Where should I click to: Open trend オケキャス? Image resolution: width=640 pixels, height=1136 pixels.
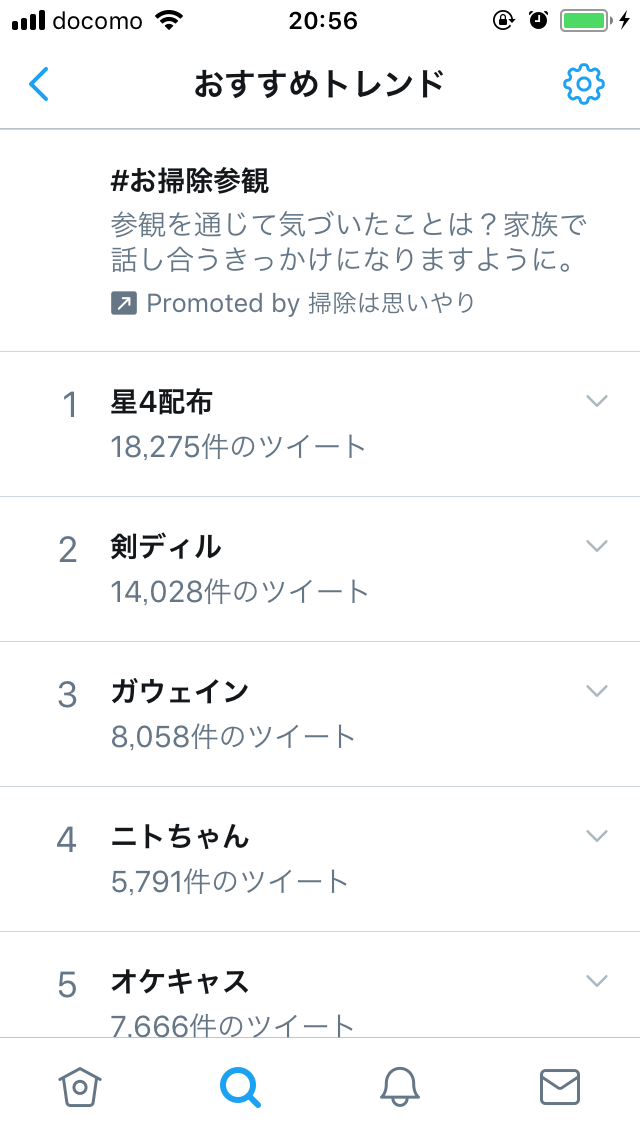(320, 985)
